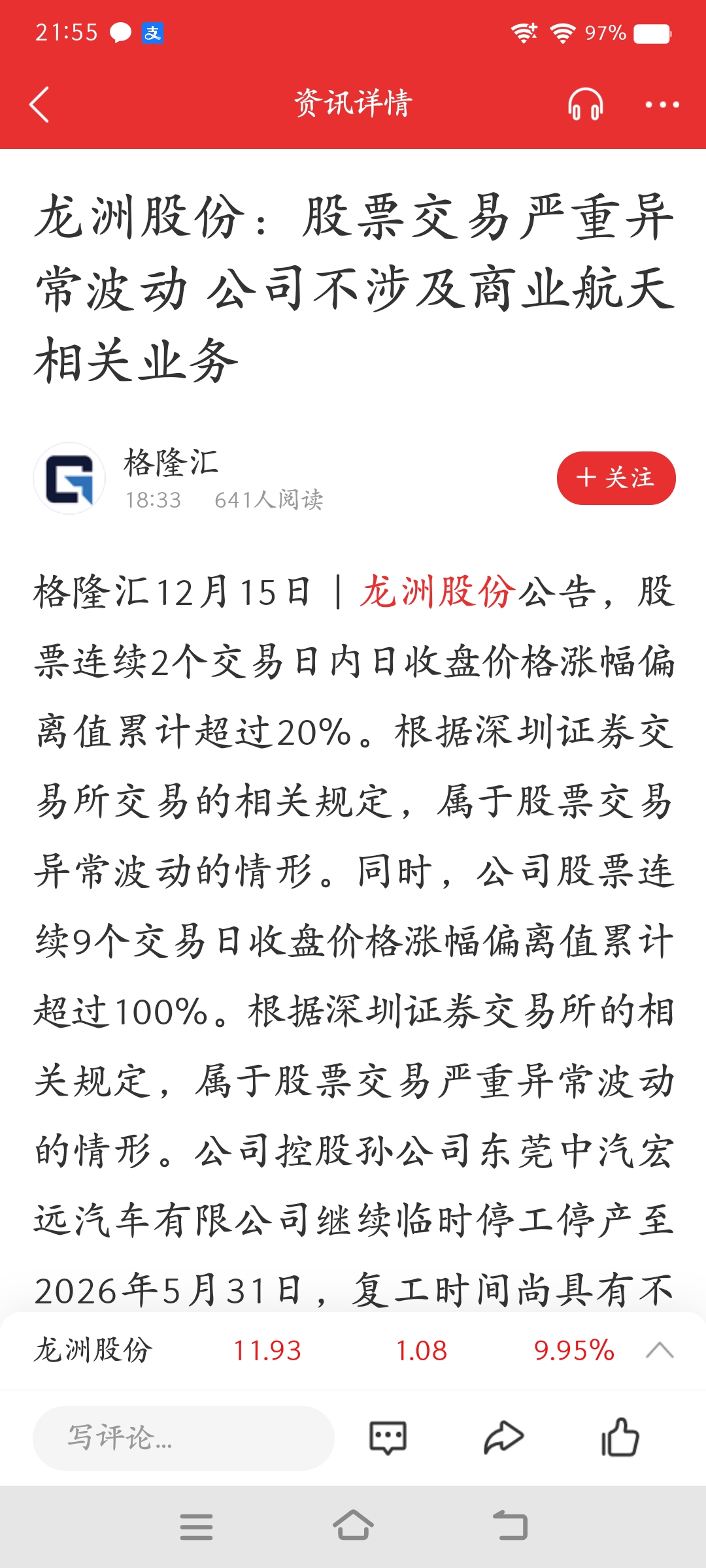Follow 格隆汇 with the 关注 button

coord(616,478)
